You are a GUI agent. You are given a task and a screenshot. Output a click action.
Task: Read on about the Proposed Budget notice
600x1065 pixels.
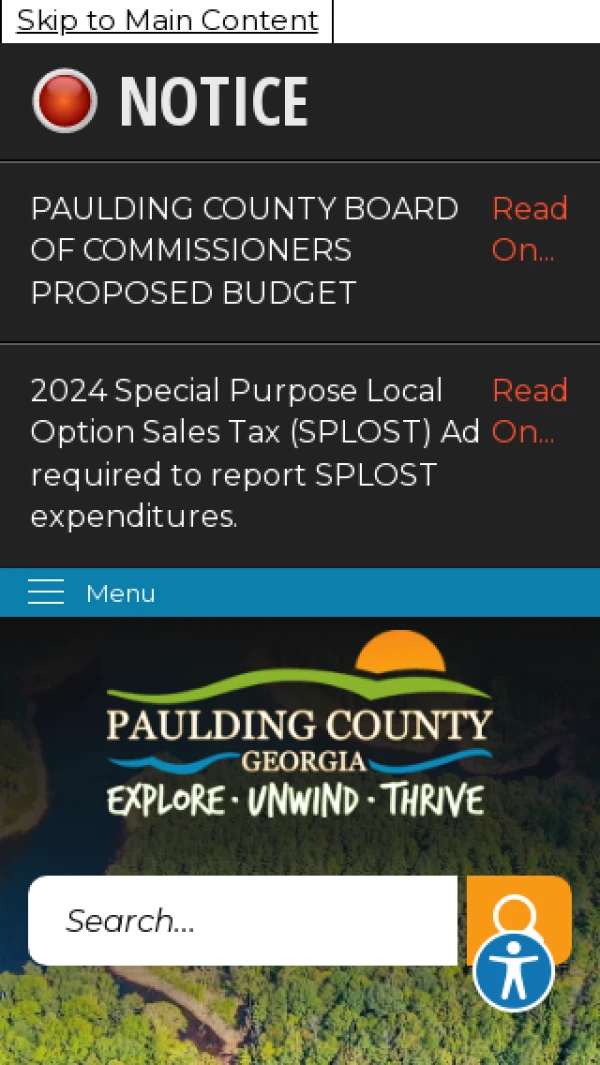click(x=529, y=229)
